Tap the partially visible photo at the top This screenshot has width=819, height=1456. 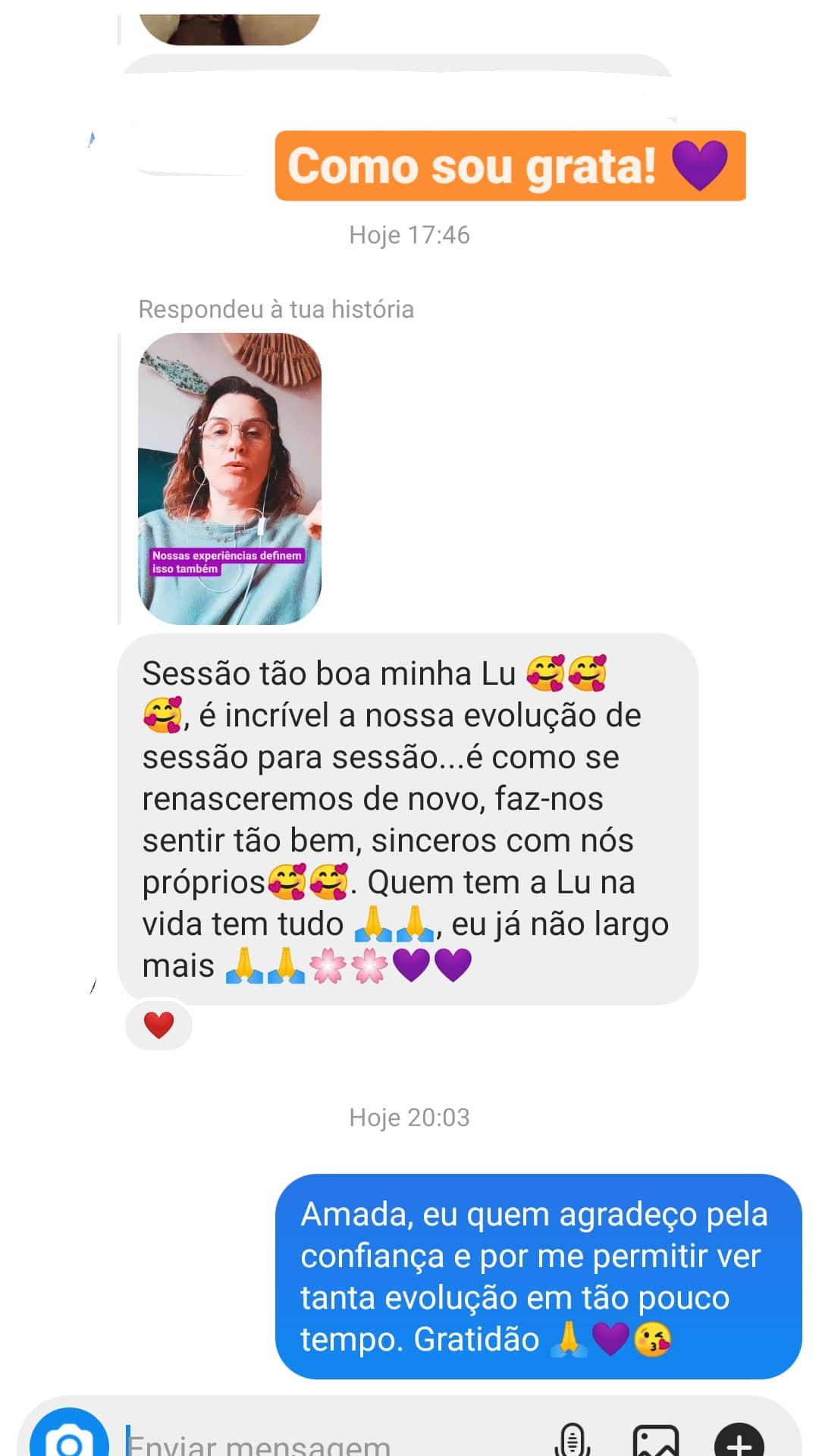click(x=224, y=19)
